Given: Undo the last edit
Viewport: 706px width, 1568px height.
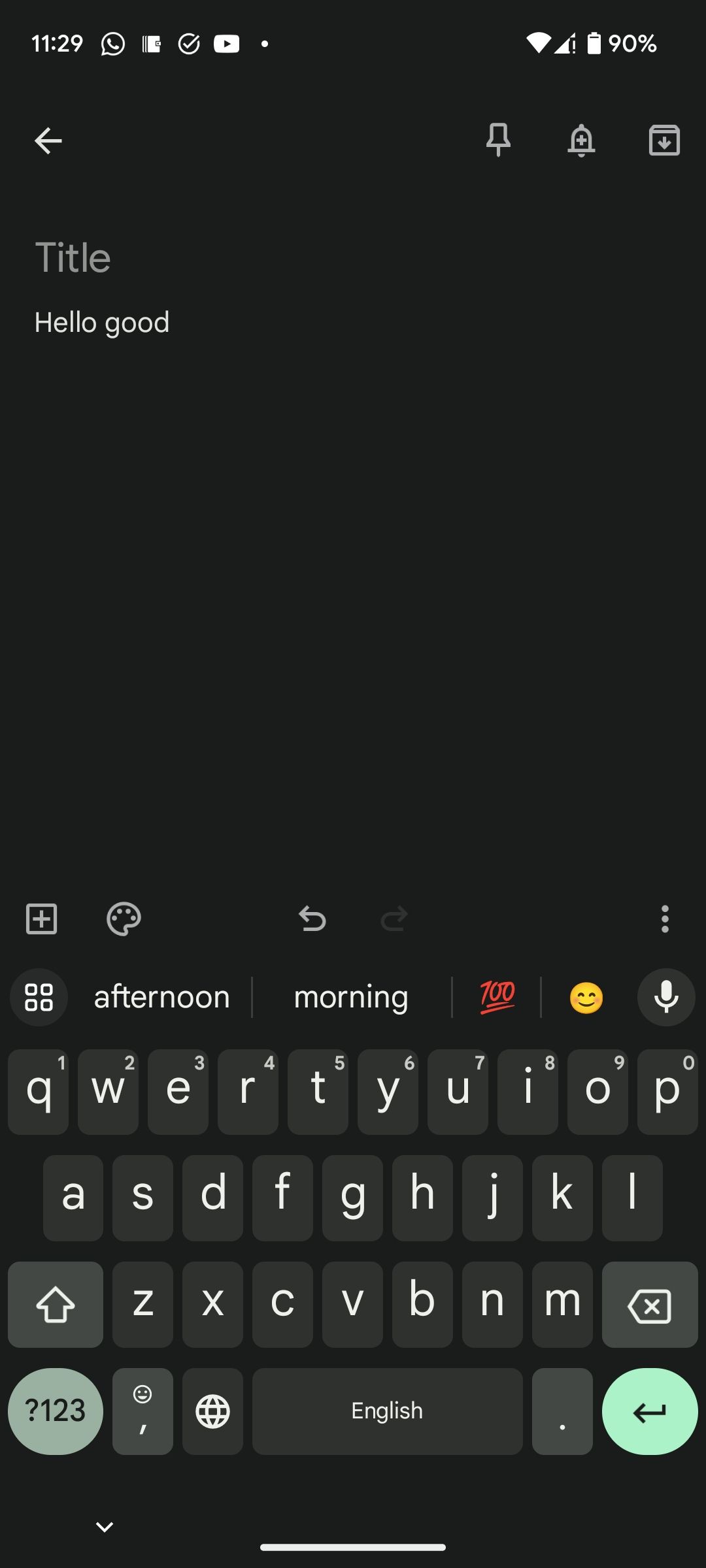Looking at the screenshot, I should pos(312,919).
